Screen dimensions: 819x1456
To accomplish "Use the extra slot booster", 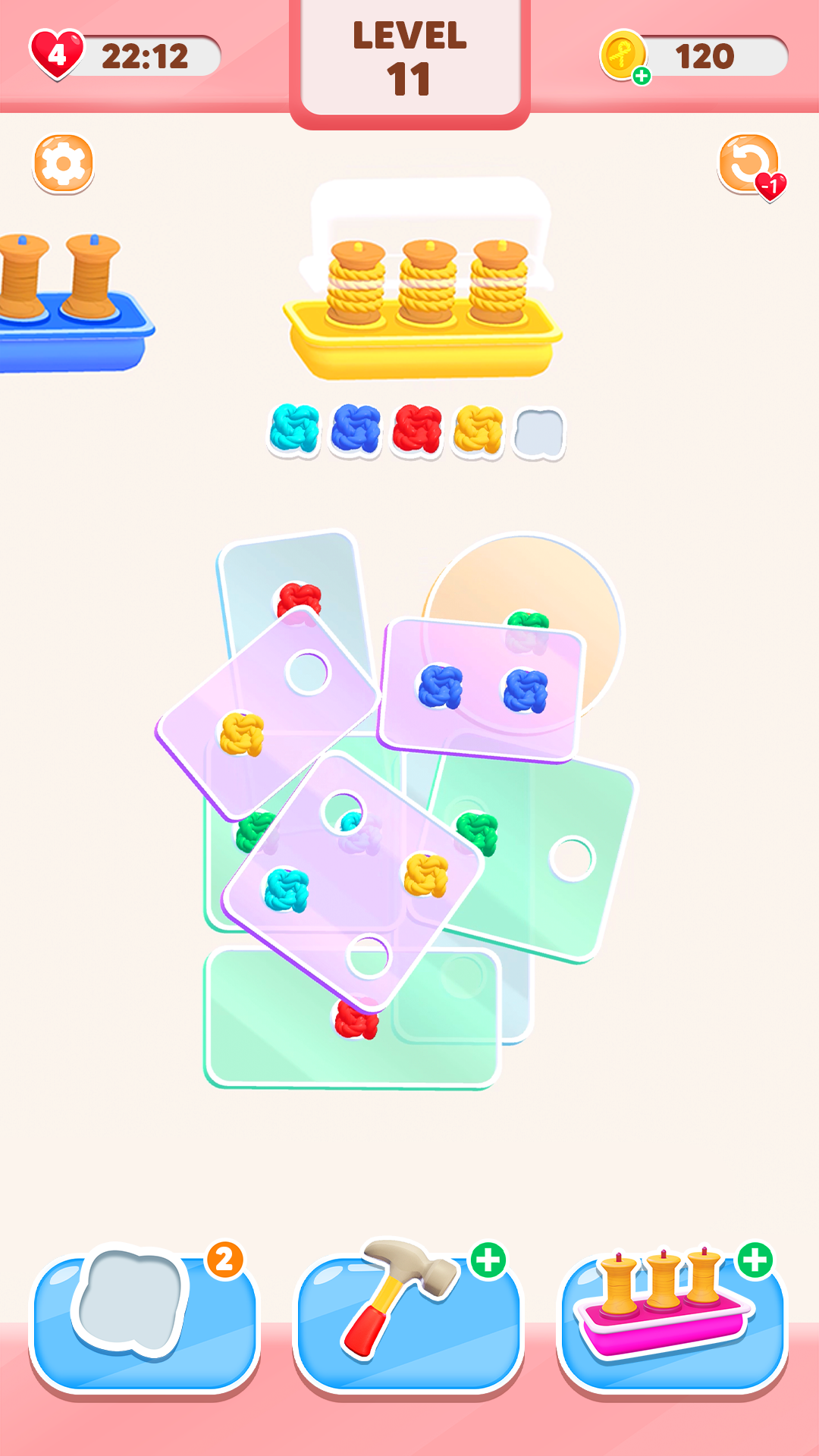I will [x=144, y=1321].
